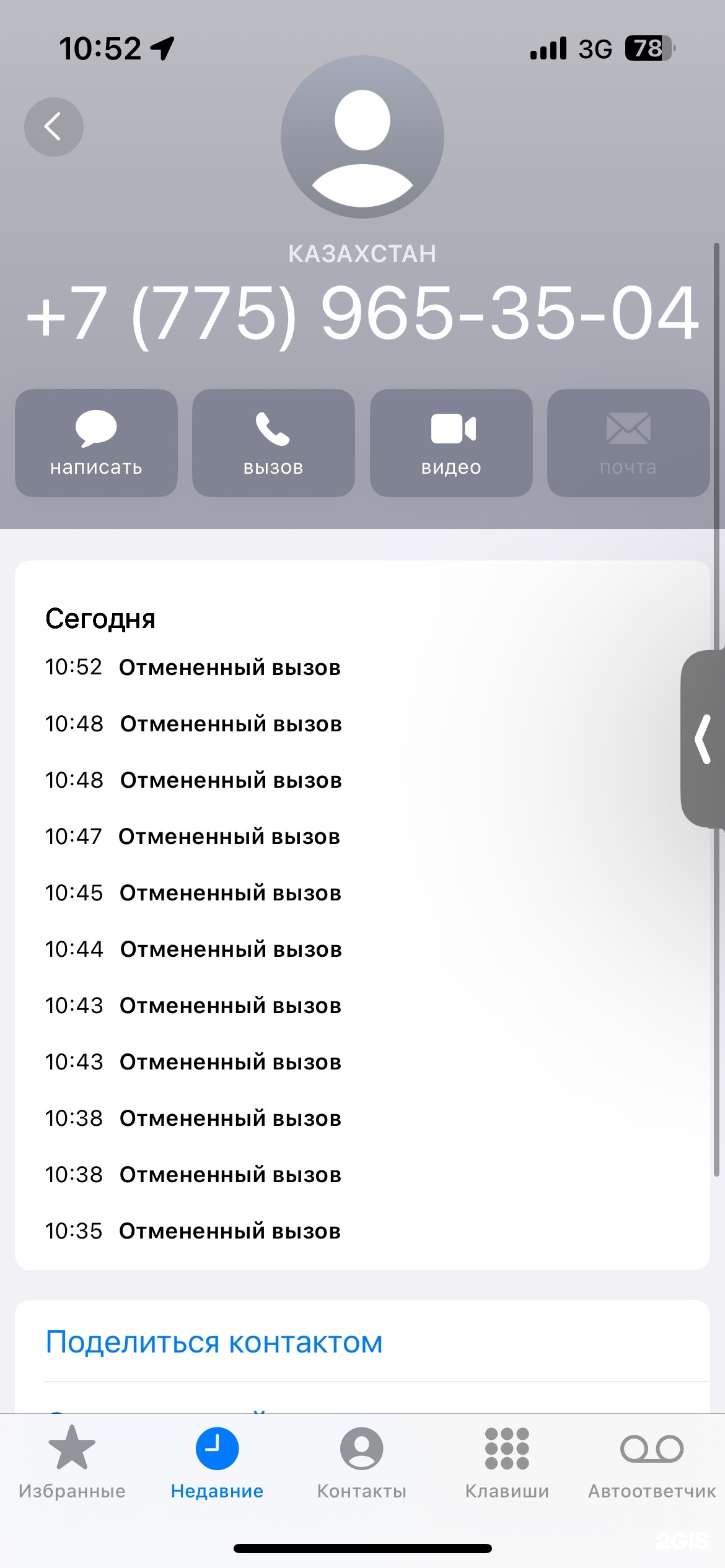Switch to the Избранные tab

(72, 1462)
